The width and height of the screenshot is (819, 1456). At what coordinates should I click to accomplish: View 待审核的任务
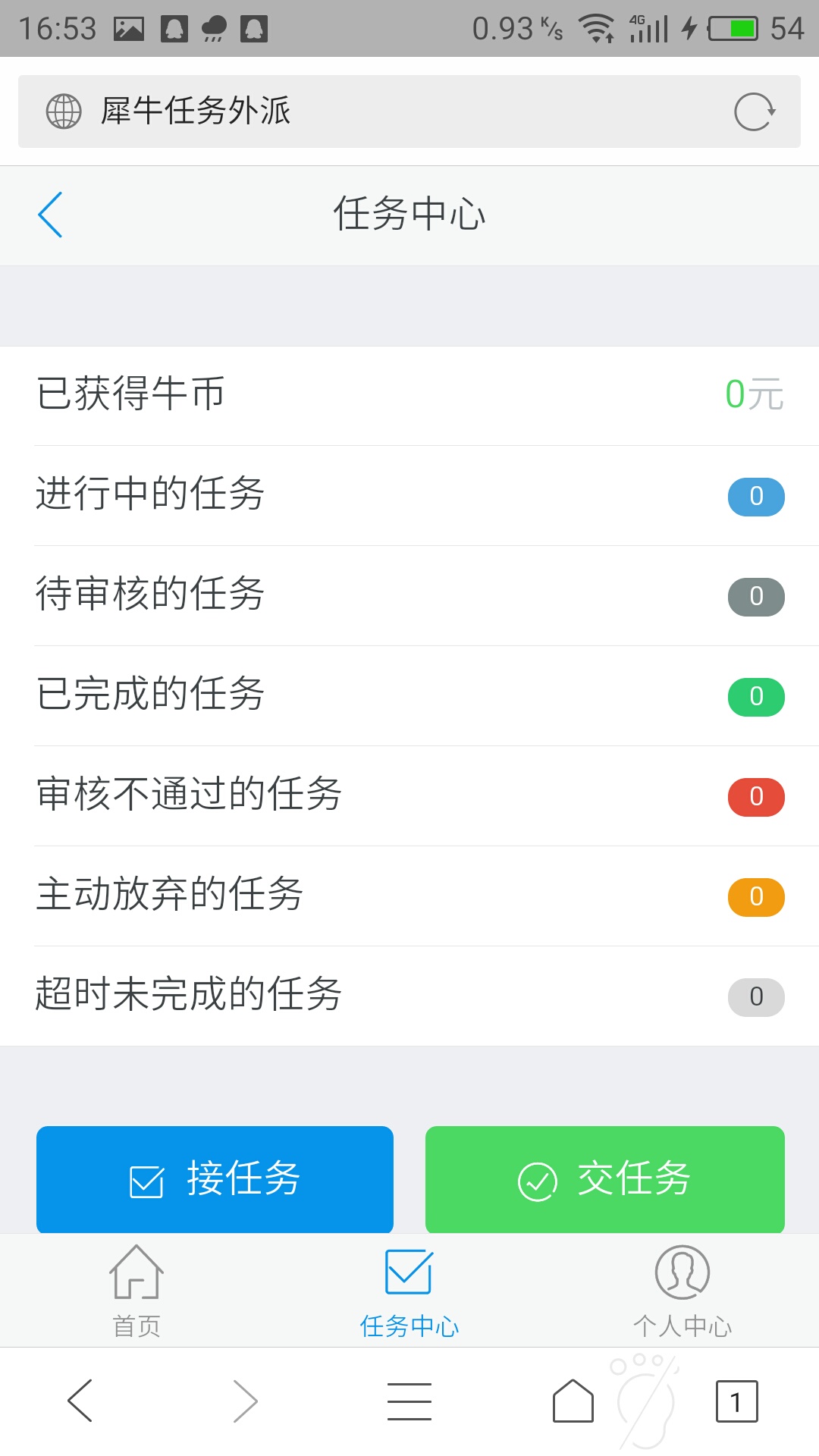[x=409, y=597]
